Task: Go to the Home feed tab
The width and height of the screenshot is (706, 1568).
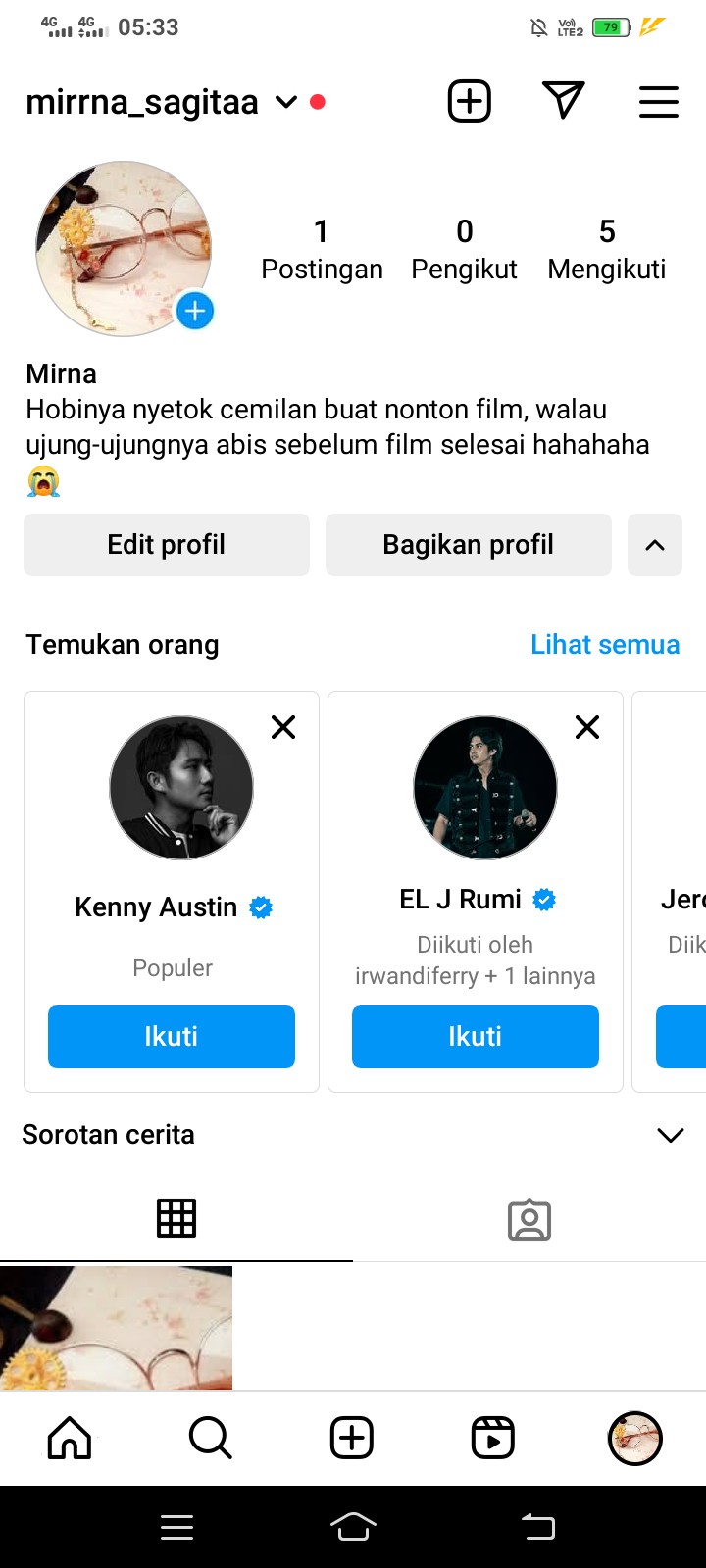Action: (x=70, y=1438)
